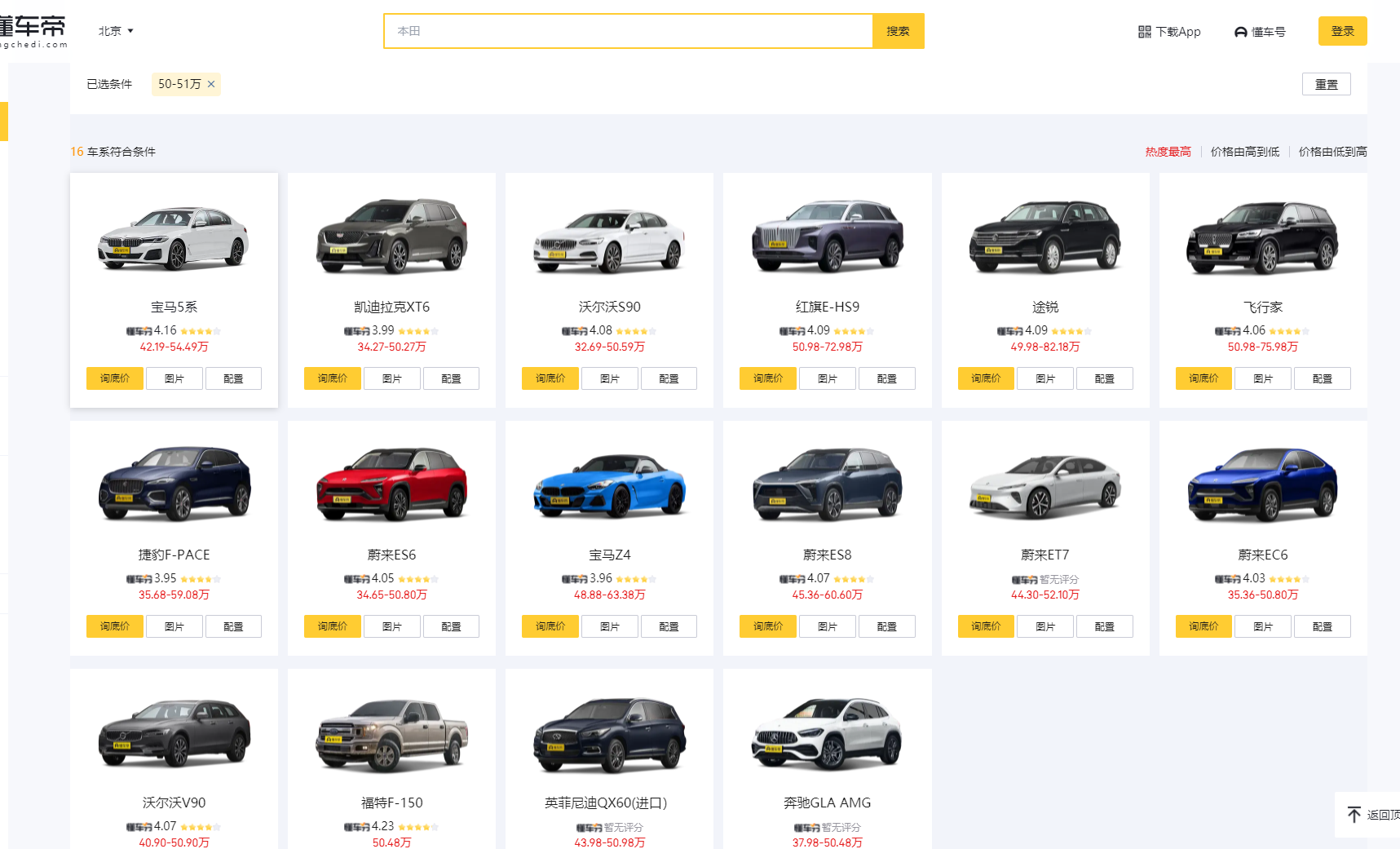Screen dimensions: 1400x849
Task: View 图片 for 沃尔沃S90
Action: (x=609, y=378)
